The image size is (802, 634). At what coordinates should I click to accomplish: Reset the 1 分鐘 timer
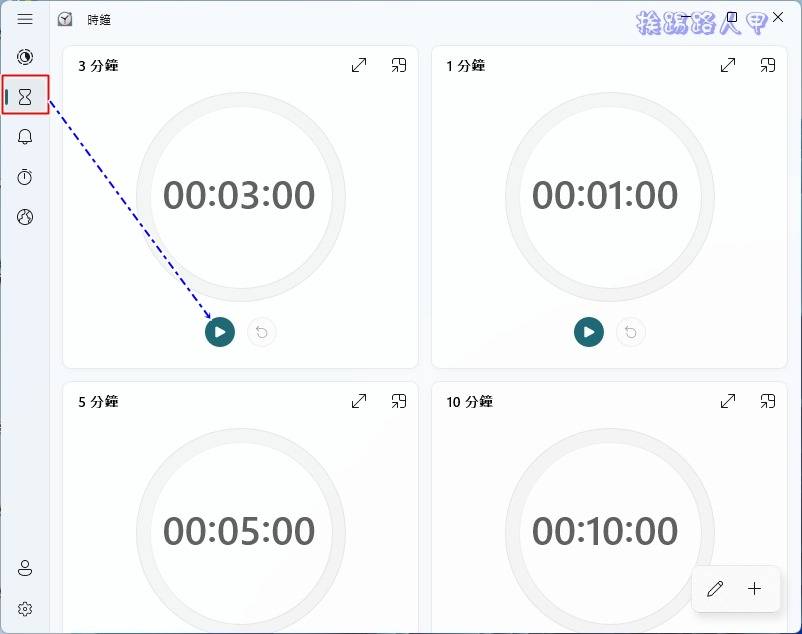tap(631, 332)
